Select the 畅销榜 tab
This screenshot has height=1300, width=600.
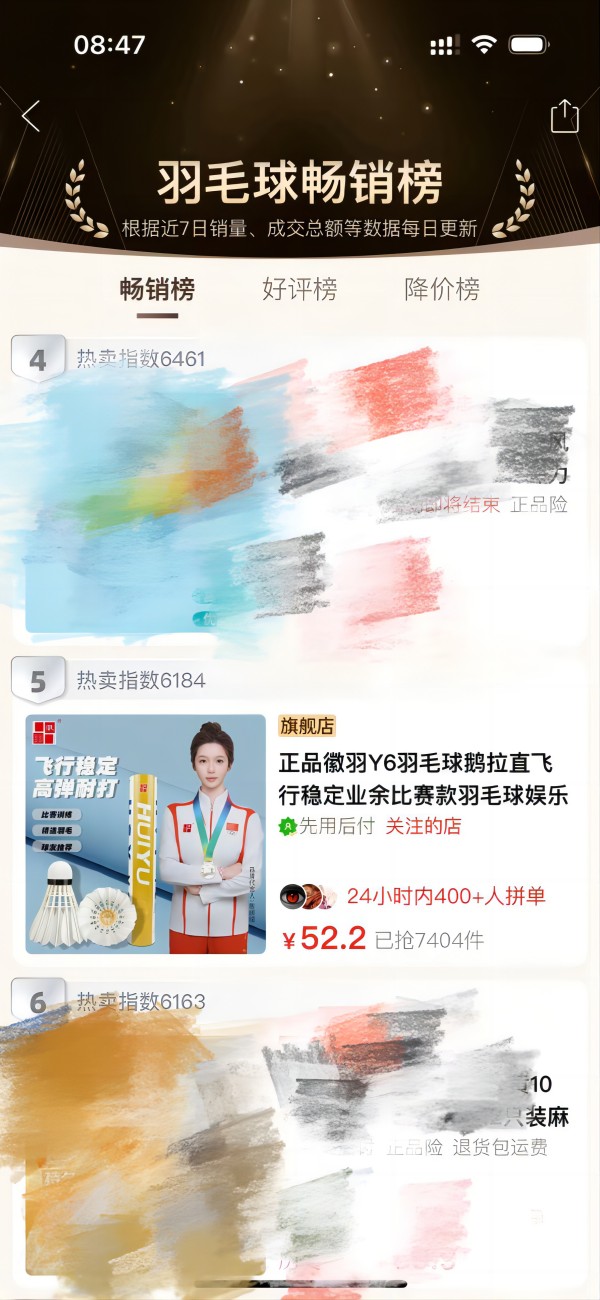click(x=157, y=290)
